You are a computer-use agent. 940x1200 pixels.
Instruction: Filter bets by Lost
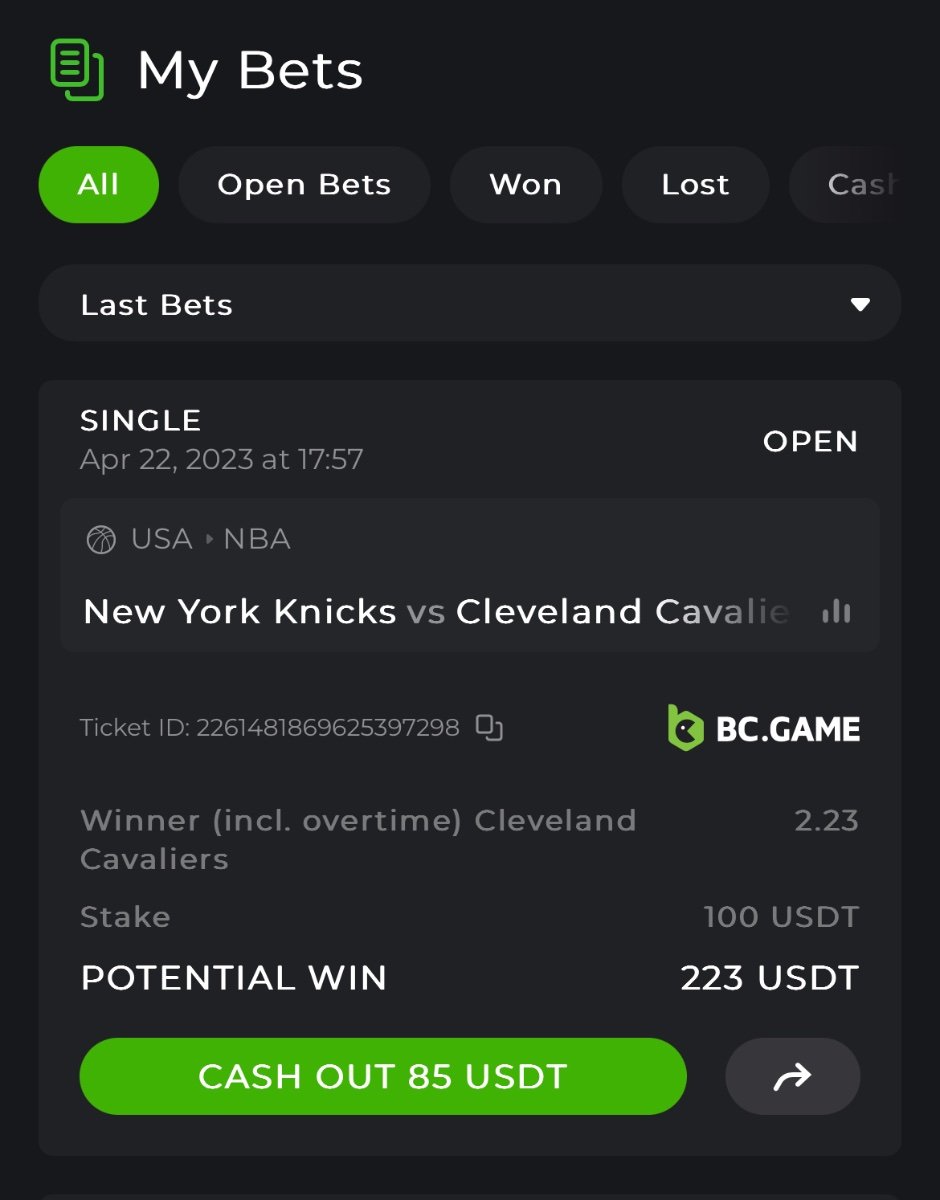point(695,185)
